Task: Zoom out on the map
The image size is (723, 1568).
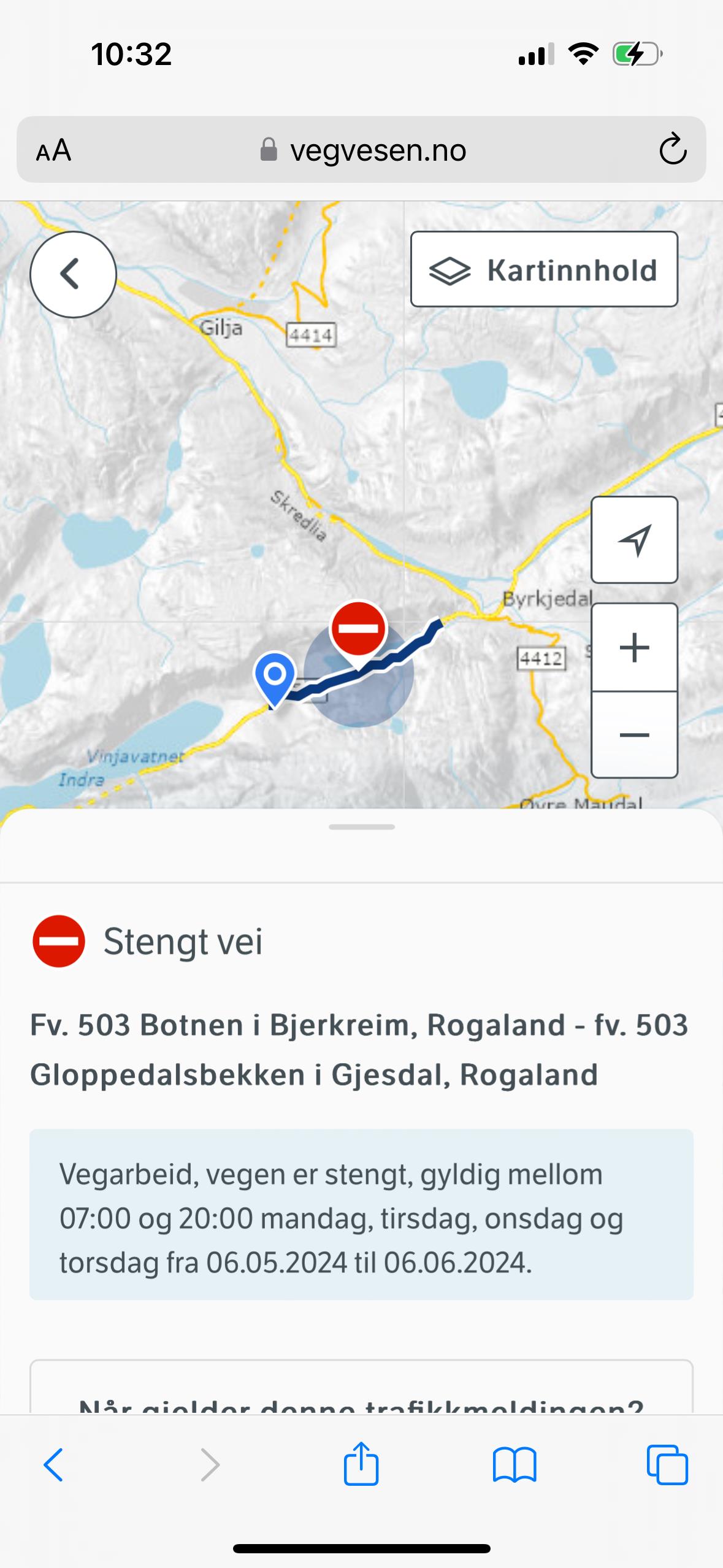Action: point(634,735)
